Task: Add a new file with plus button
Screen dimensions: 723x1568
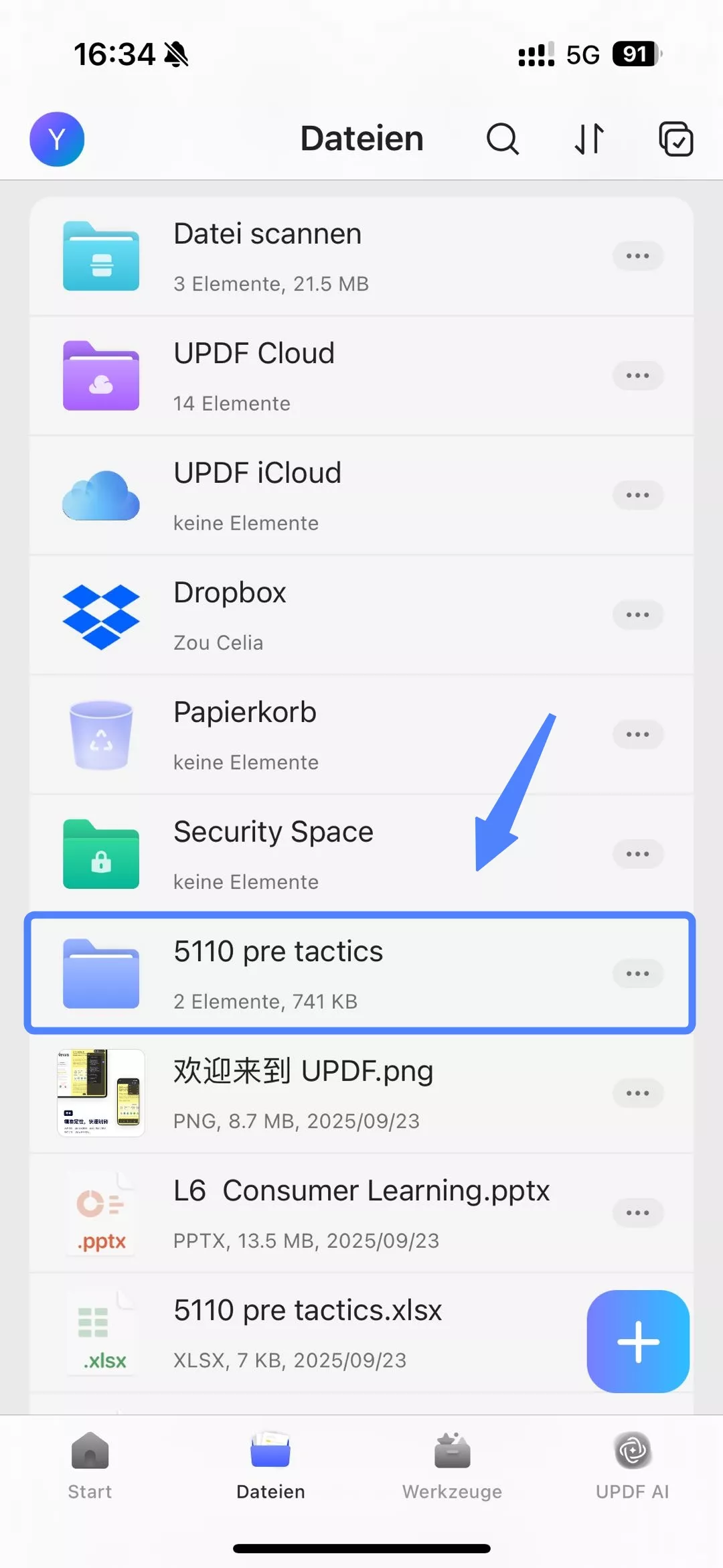Action: [637, 1342]
